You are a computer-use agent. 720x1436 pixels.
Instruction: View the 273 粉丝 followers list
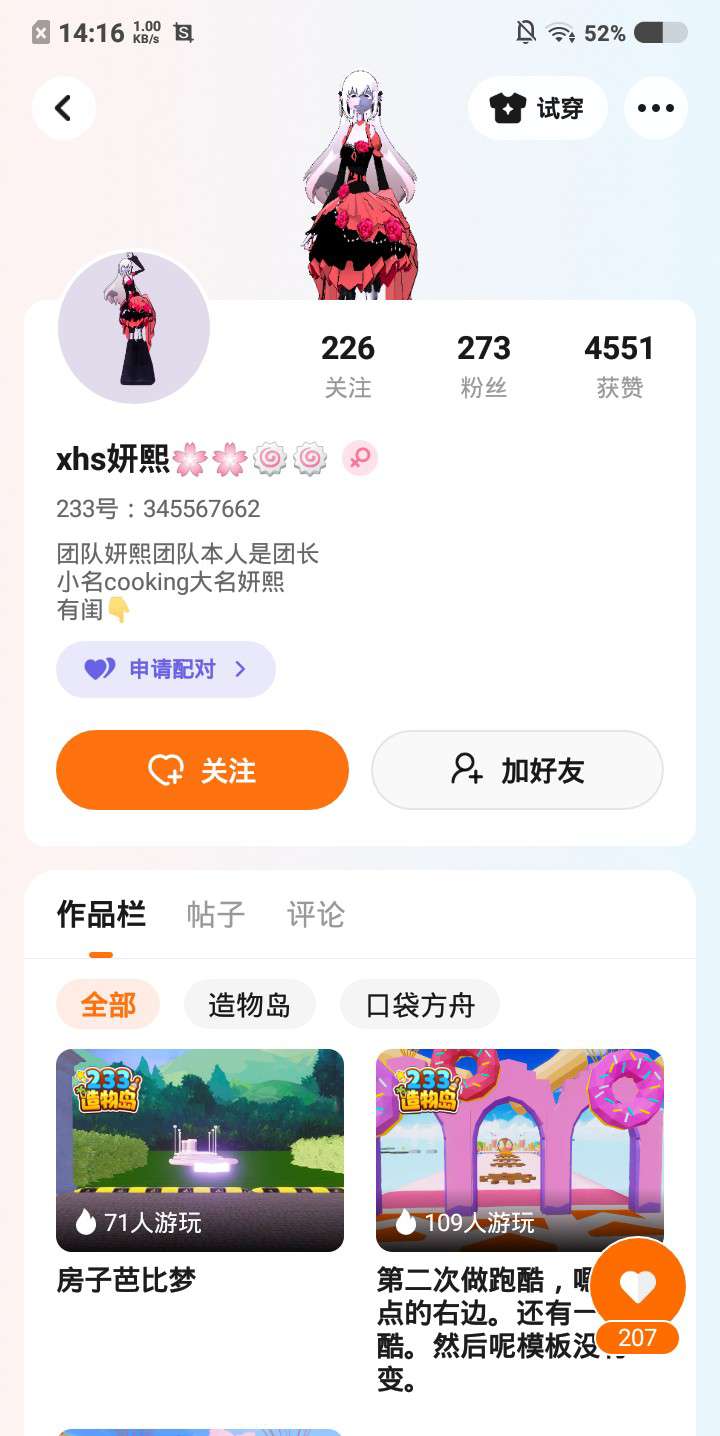(484, 365)
